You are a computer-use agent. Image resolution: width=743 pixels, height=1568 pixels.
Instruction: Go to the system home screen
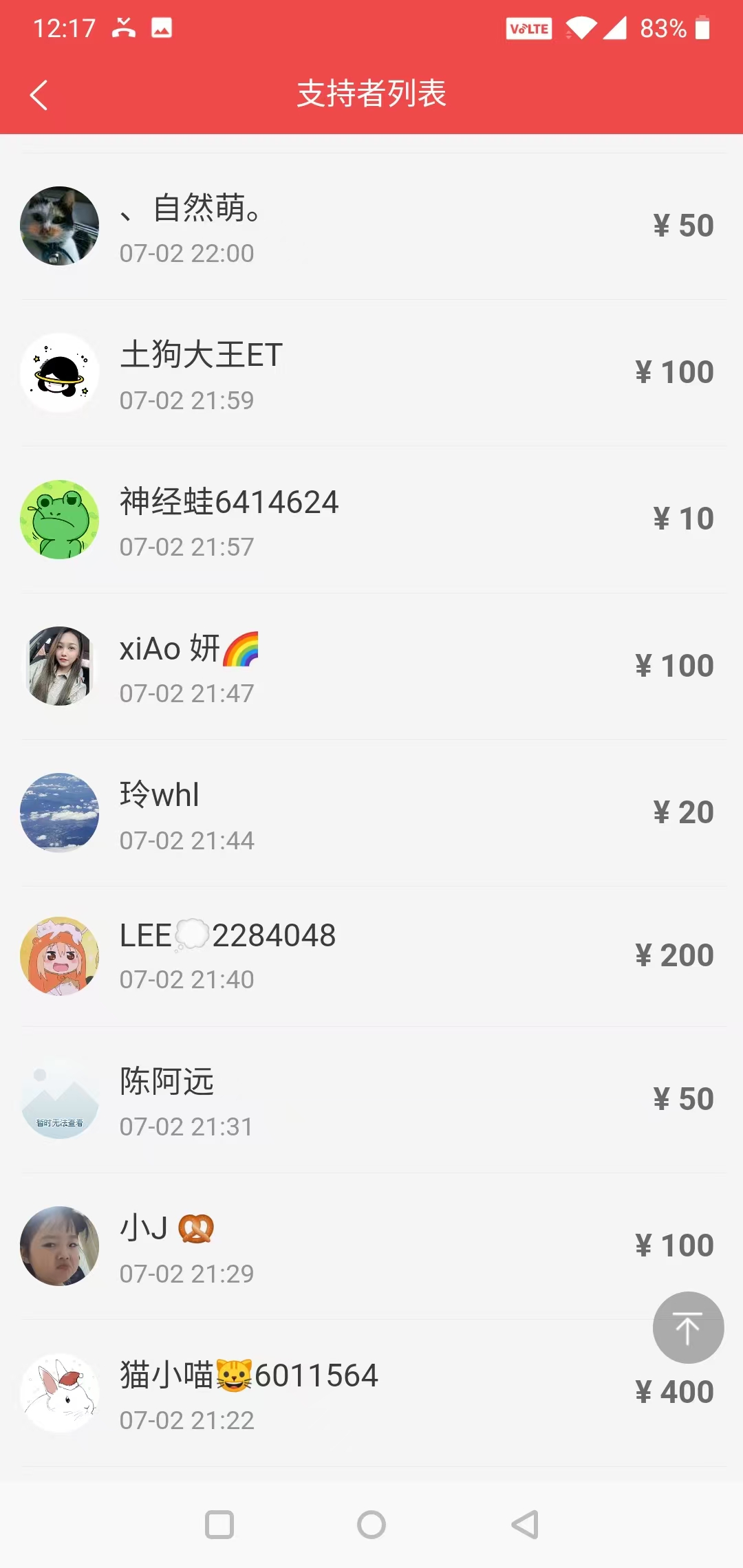(x=371, y=1525)
